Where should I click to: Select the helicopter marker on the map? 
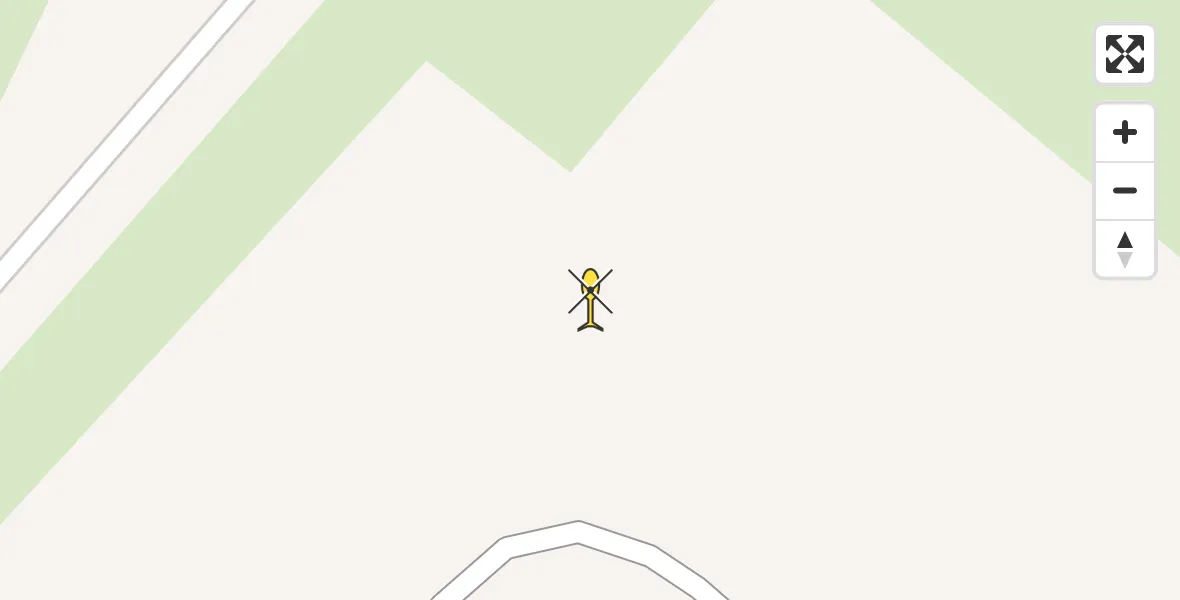tap(590, 298)
